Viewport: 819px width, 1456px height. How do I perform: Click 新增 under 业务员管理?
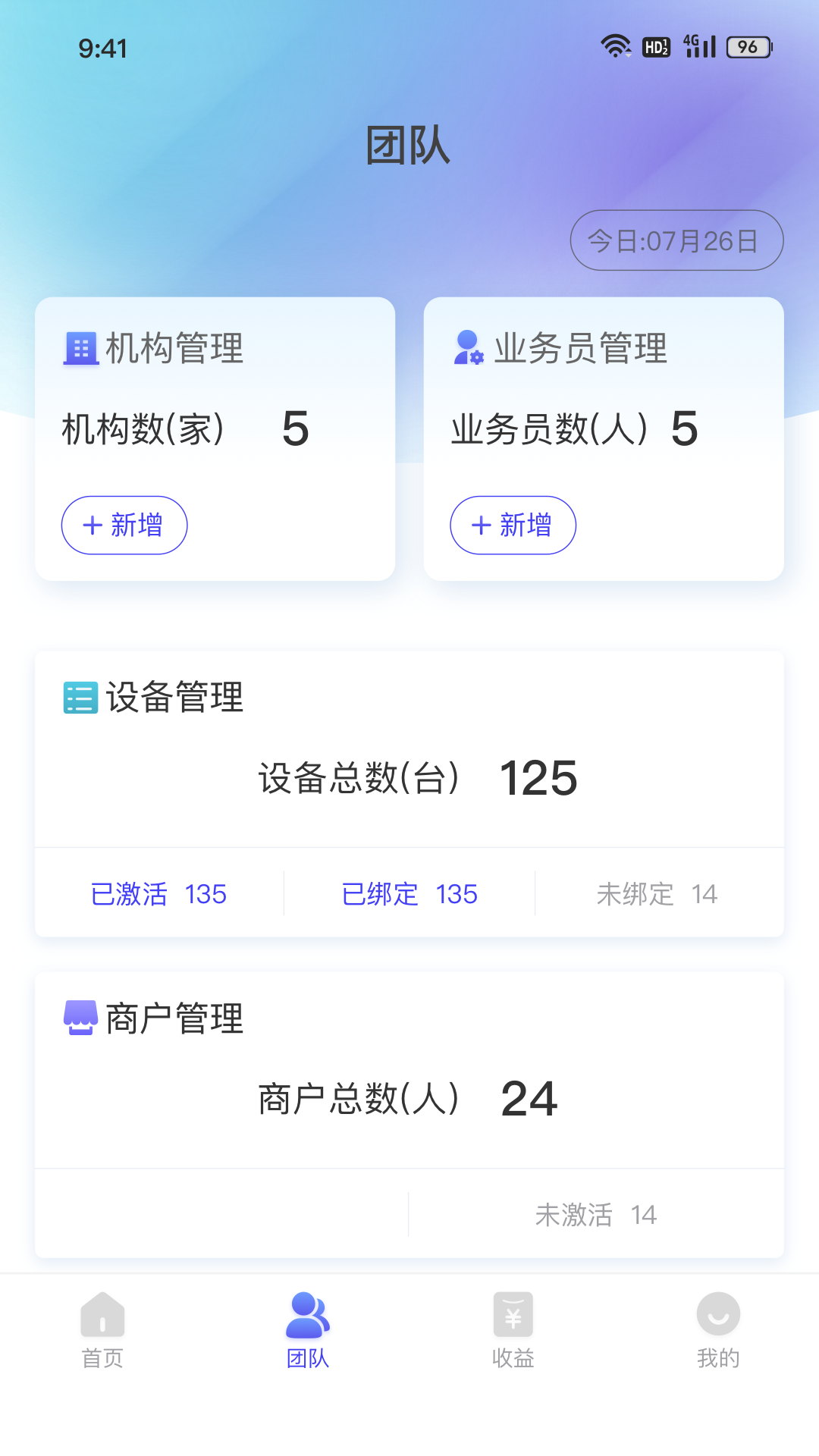(513, 525)
